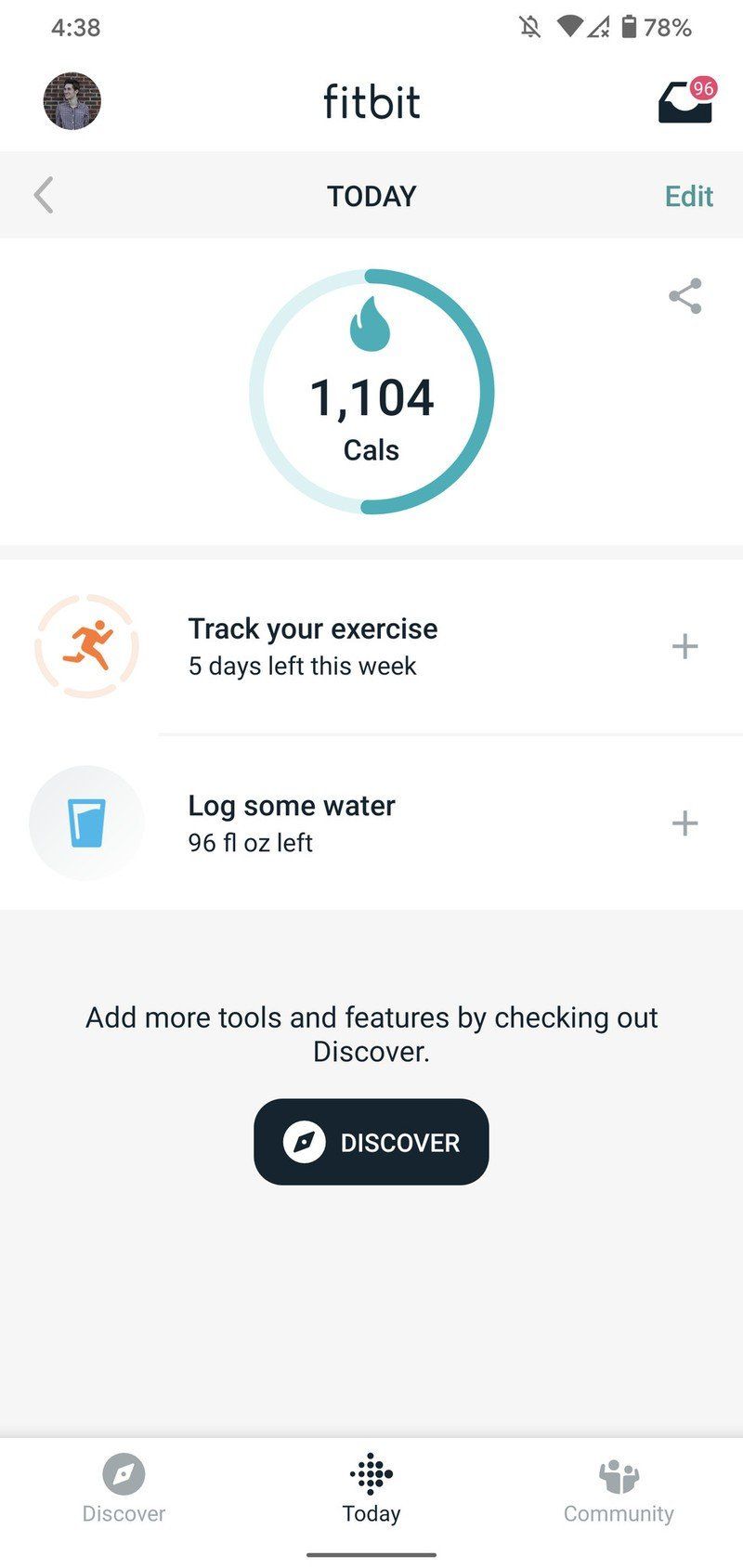Add an exercise with the plus icon
The height and width of the screenshot is (1568, 743).
(684, 646)
